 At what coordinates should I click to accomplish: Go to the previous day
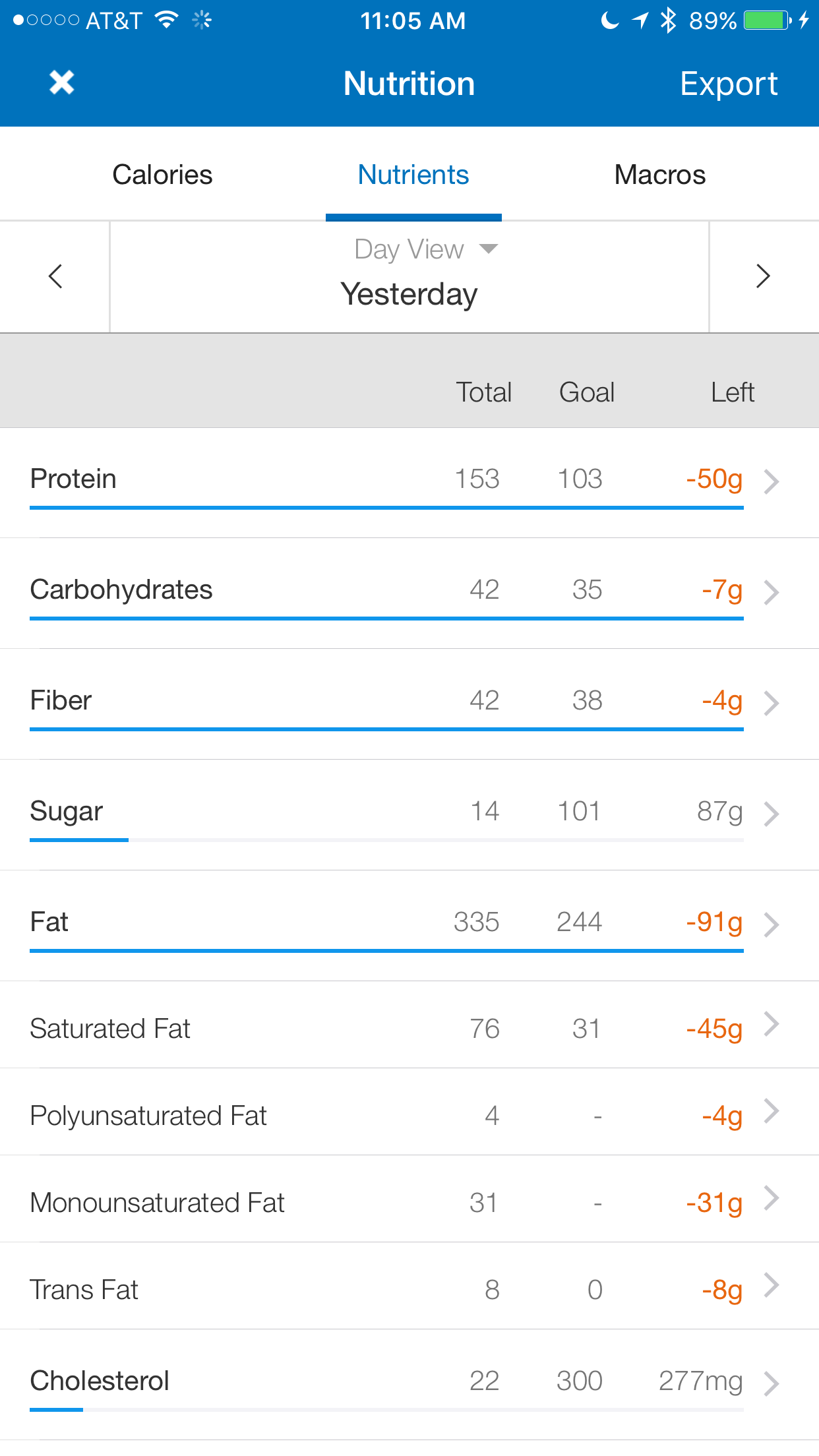pyautogui.click(x=55, y=276)
